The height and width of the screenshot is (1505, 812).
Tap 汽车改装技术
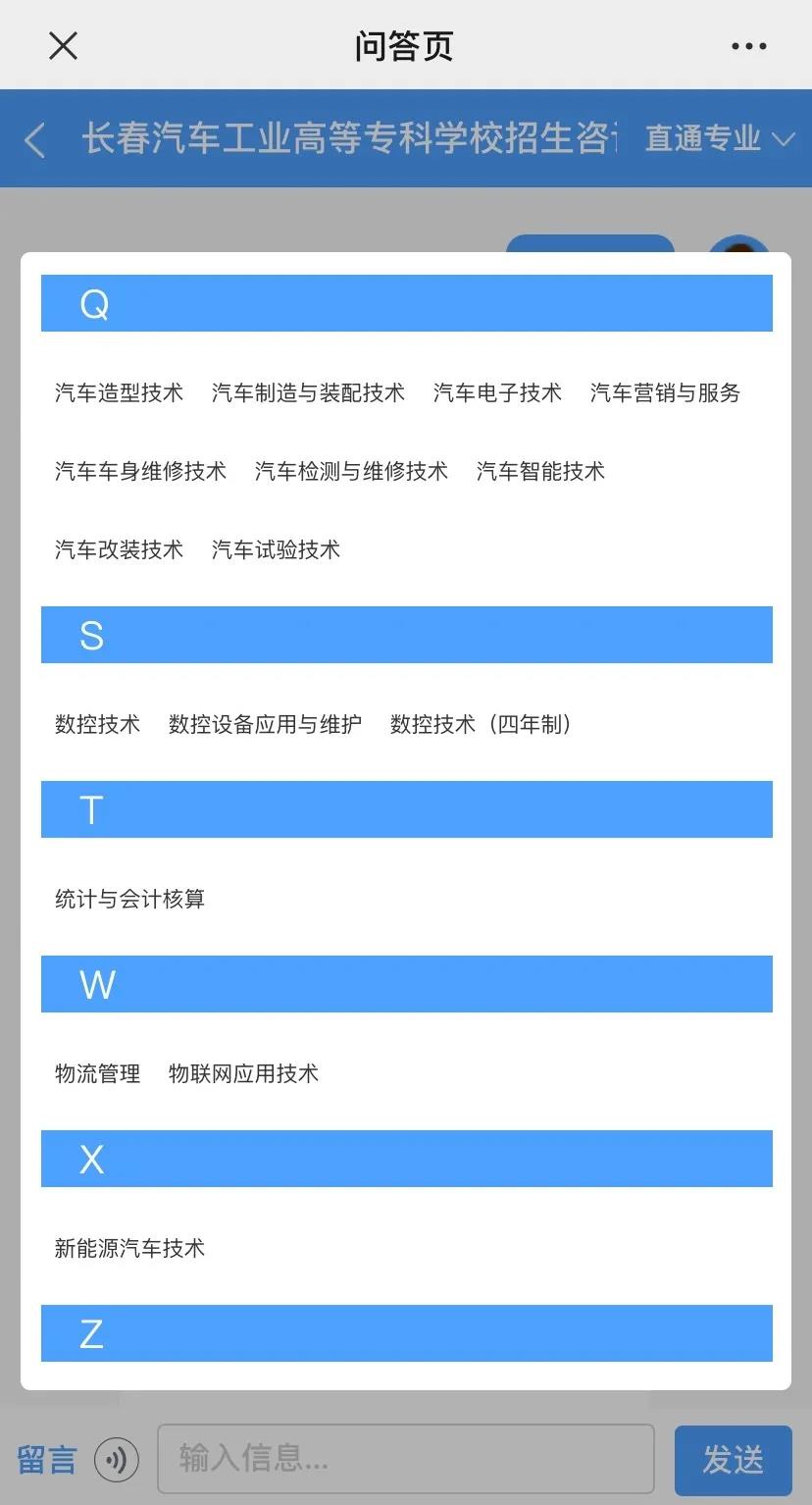[x=119, y=549]
